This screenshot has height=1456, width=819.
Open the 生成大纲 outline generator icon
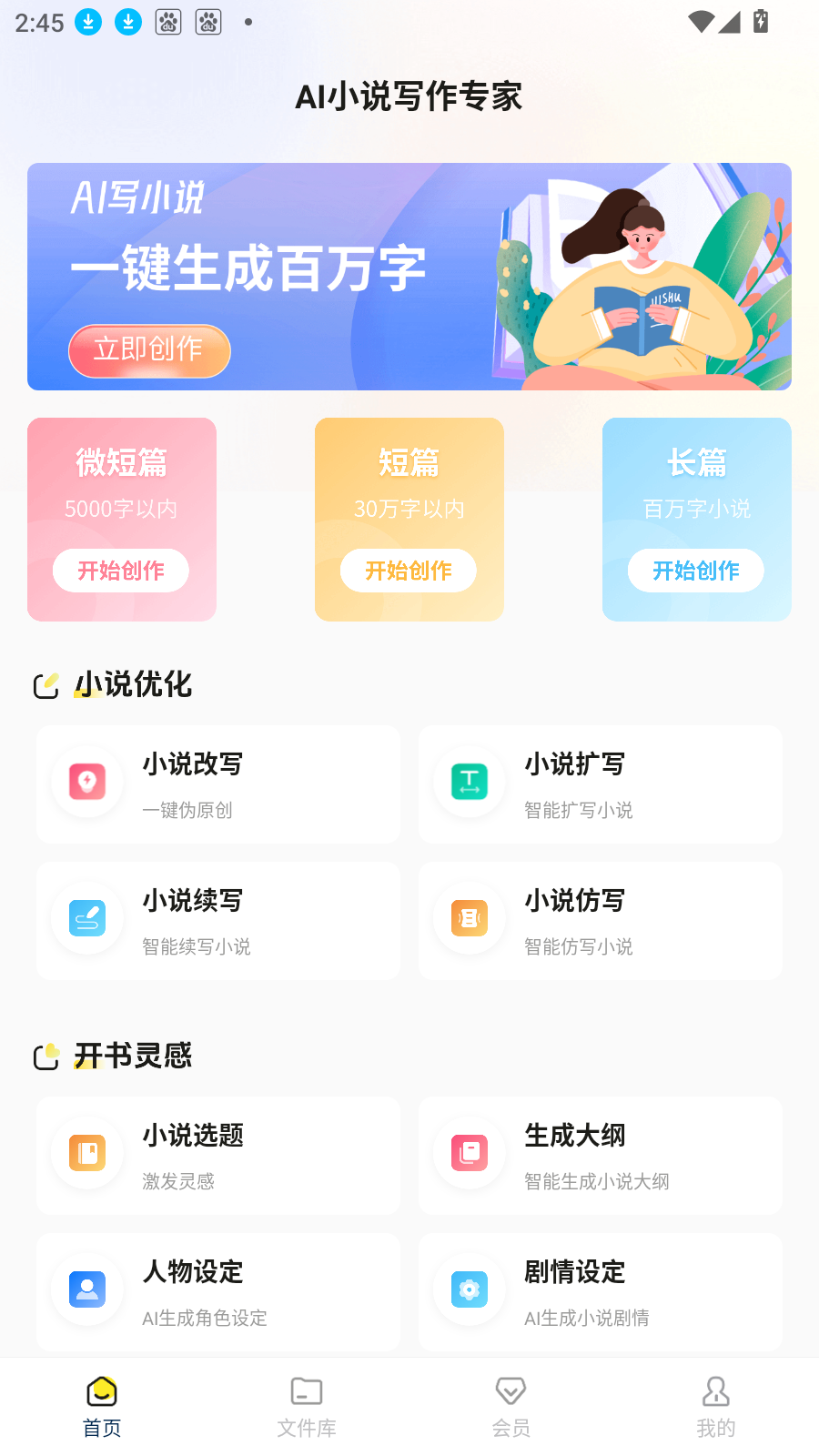(469, 1153)
